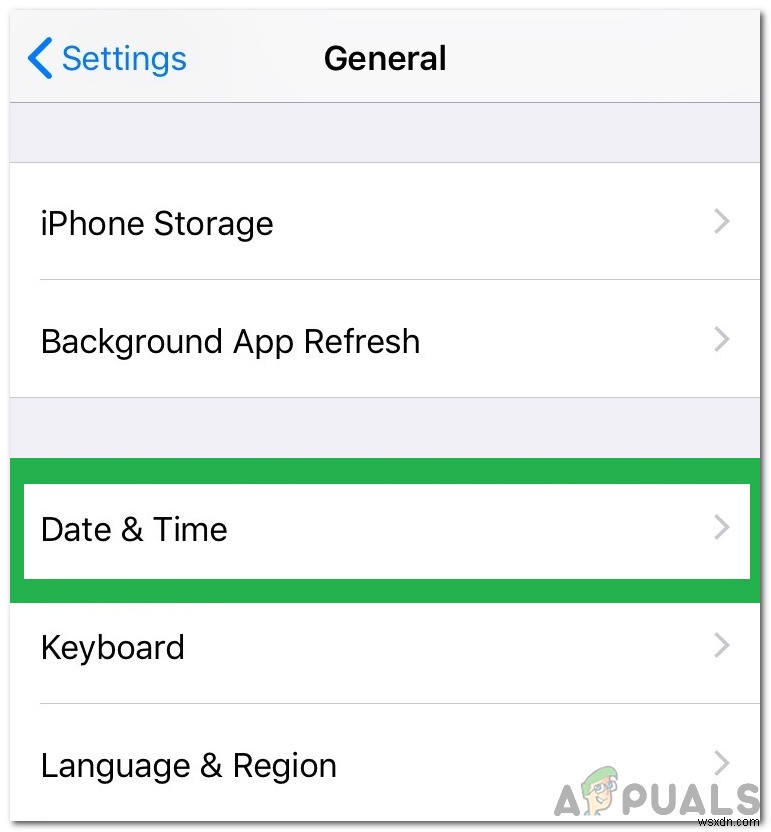Click the chevron next to Background App Refresh
This screenshot has height=832, width=771.
click(722, 340)
